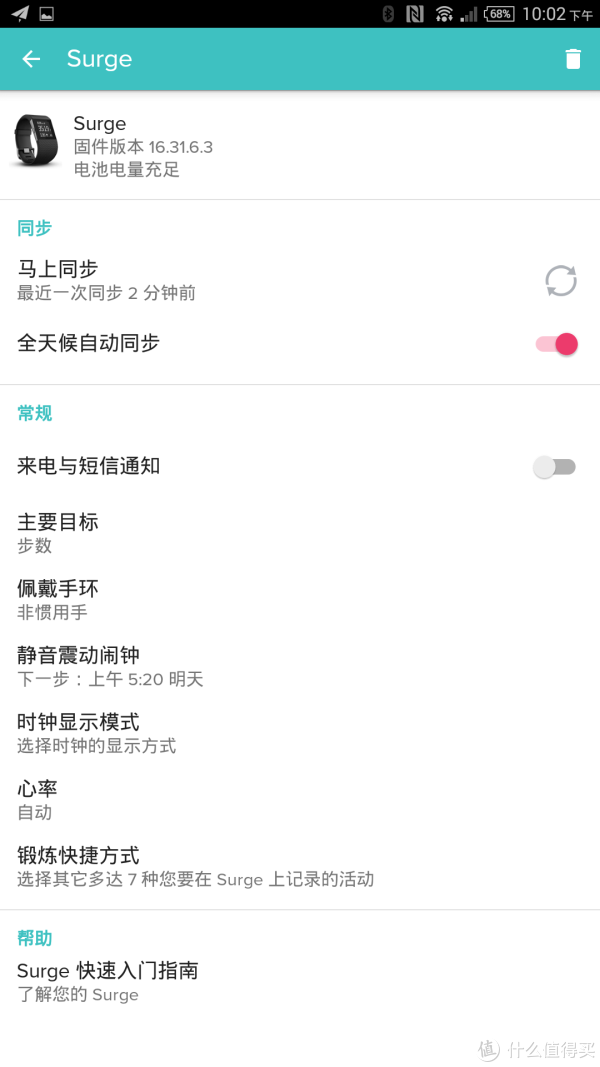Open 静音震动闹钟 alarms
Image resolution: width=600 pixels, height=1067 pixels.
click(300, 666)
